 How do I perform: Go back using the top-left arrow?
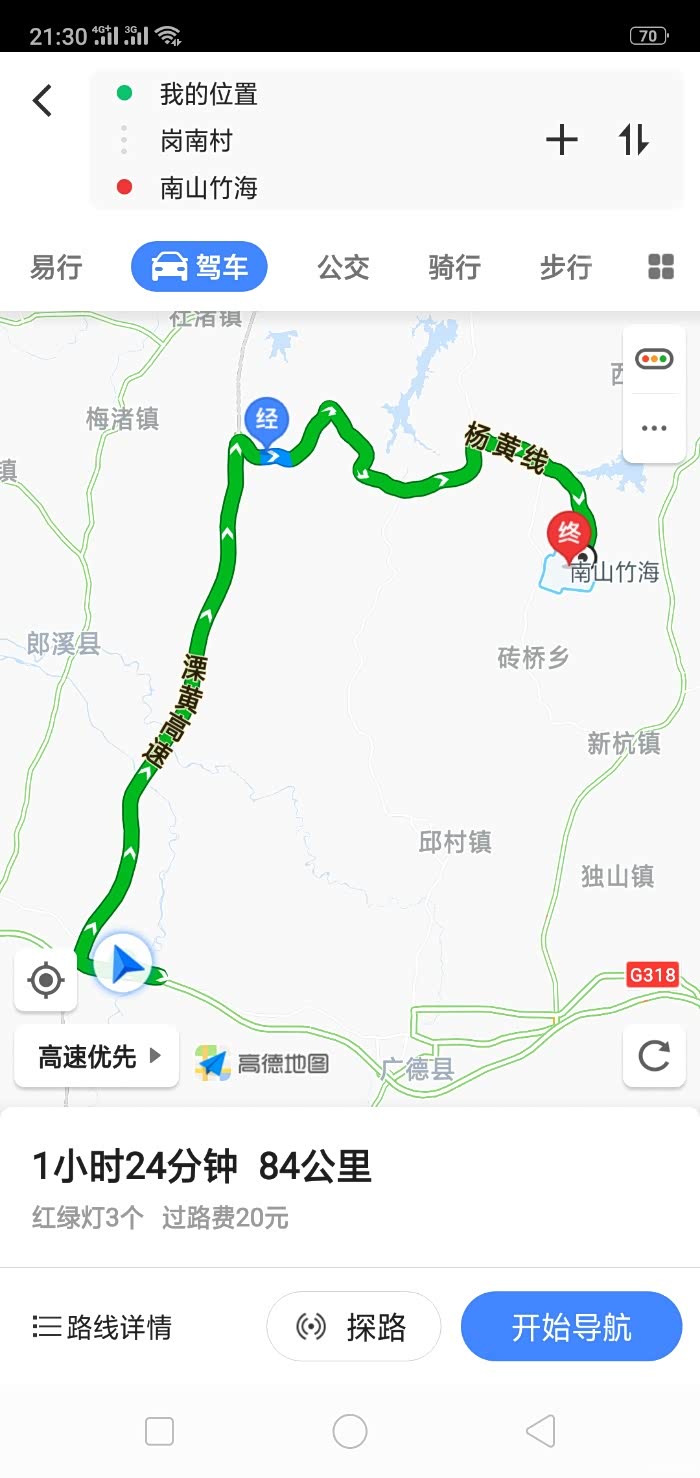pyautogui.click(x=42, y=100)
